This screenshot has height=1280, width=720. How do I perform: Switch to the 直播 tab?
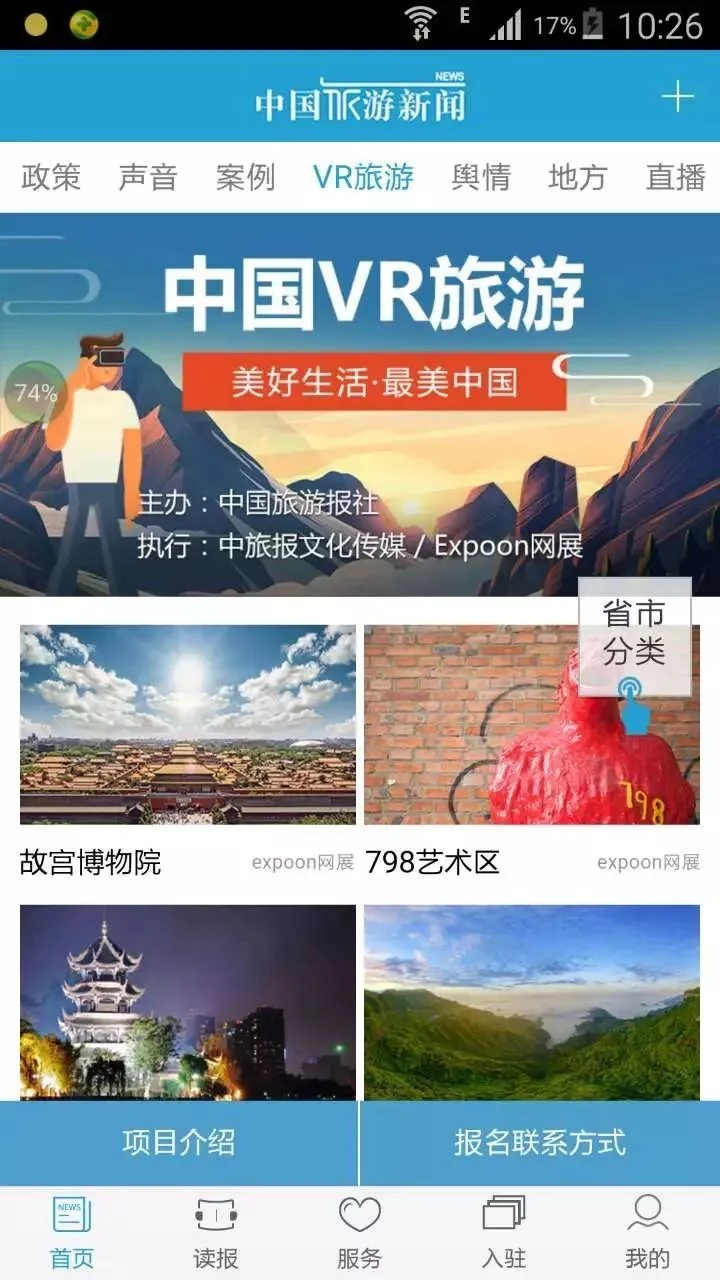[676, 177]
